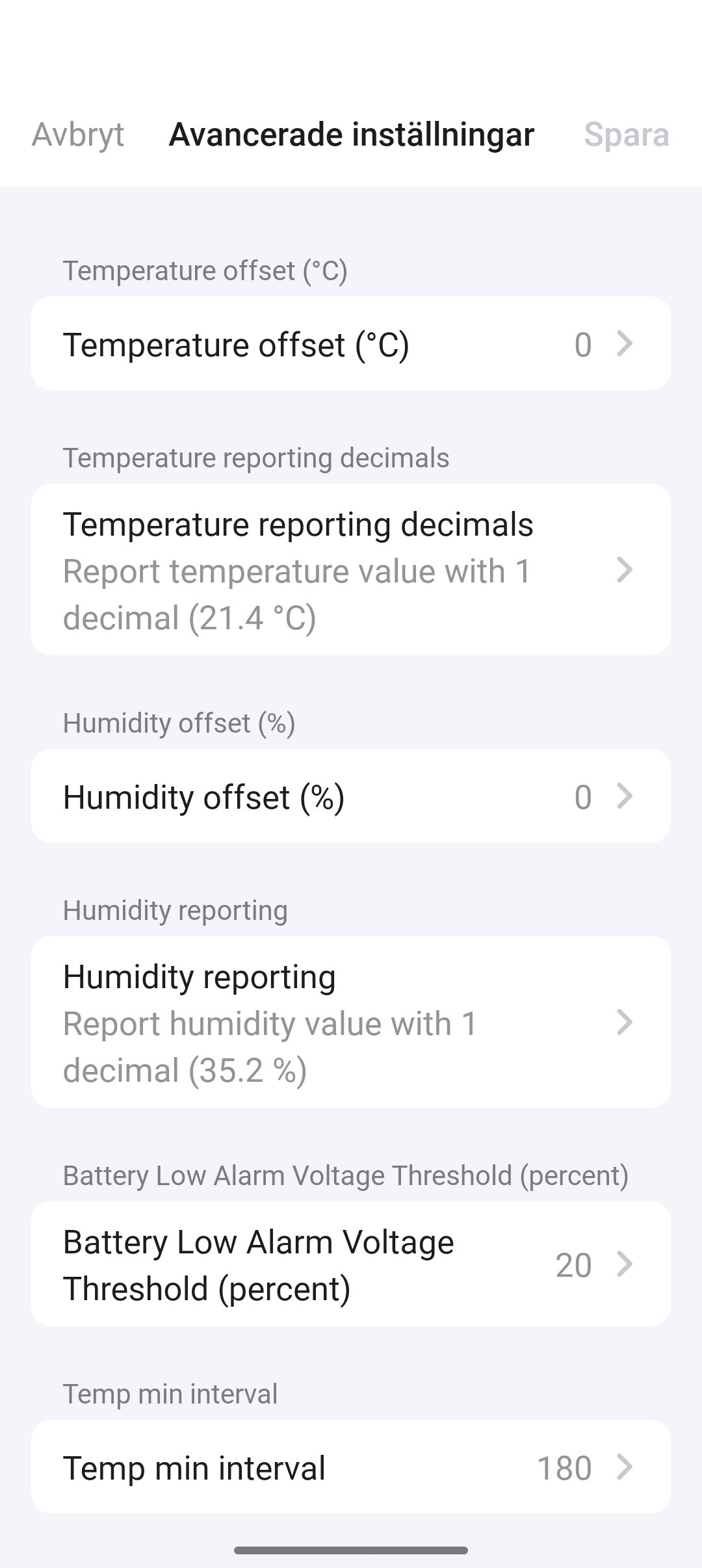Screen dimensions: 702x1568
Task: Tap Avbryt to cancel
Action: 78,135
